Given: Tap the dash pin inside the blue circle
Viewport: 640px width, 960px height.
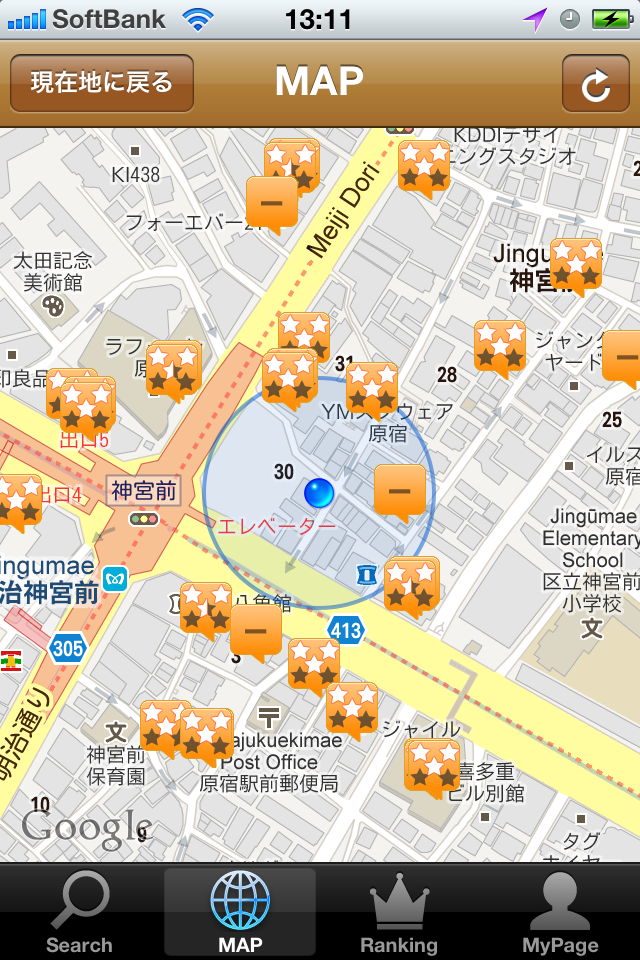Looking at the screenshot, I should [x=400, y=490].
